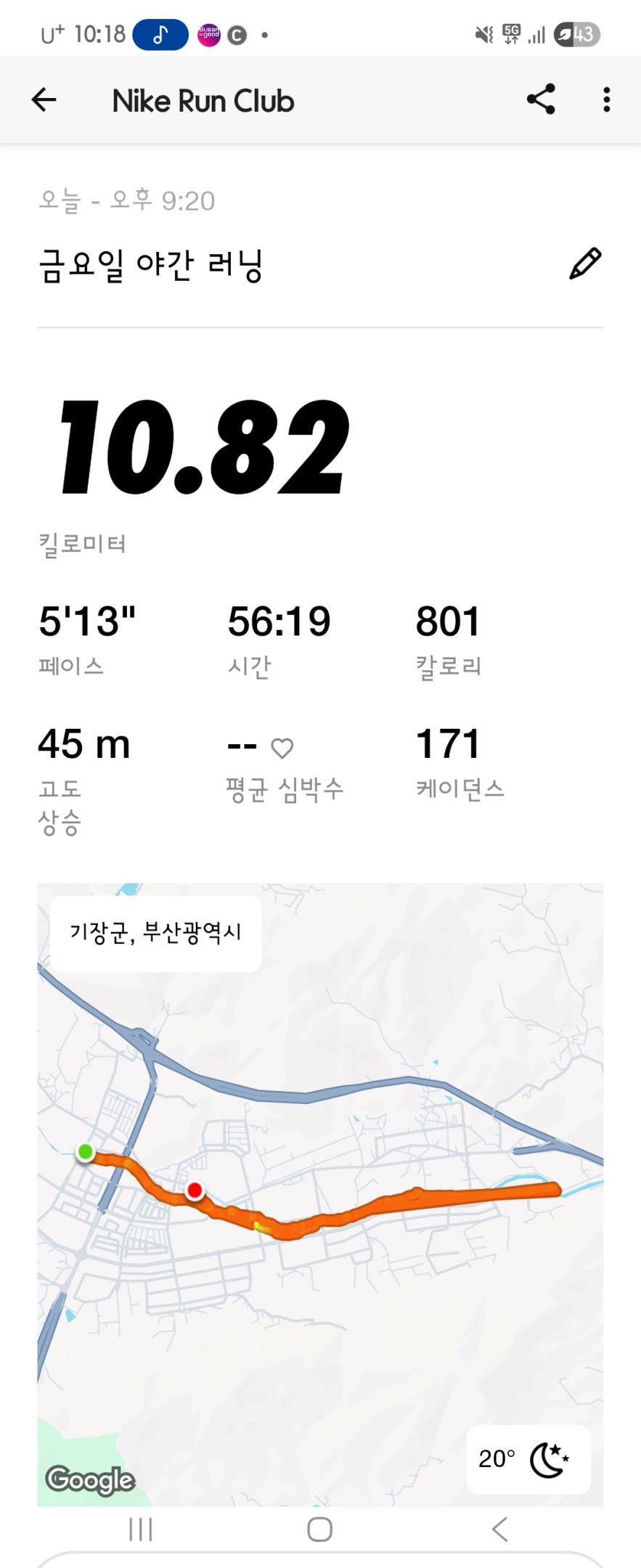641x1568 pixels.
Task: Open the recent apps view
Action: 140,1530
